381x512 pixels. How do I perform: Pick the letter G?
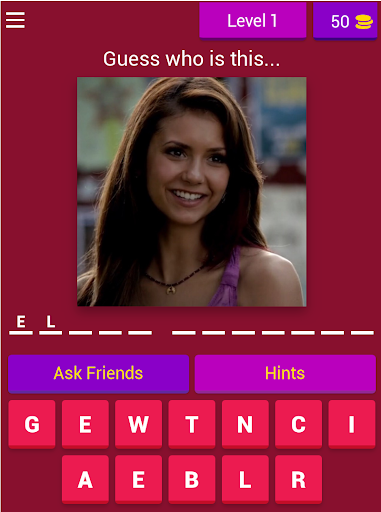coord(32,424)
